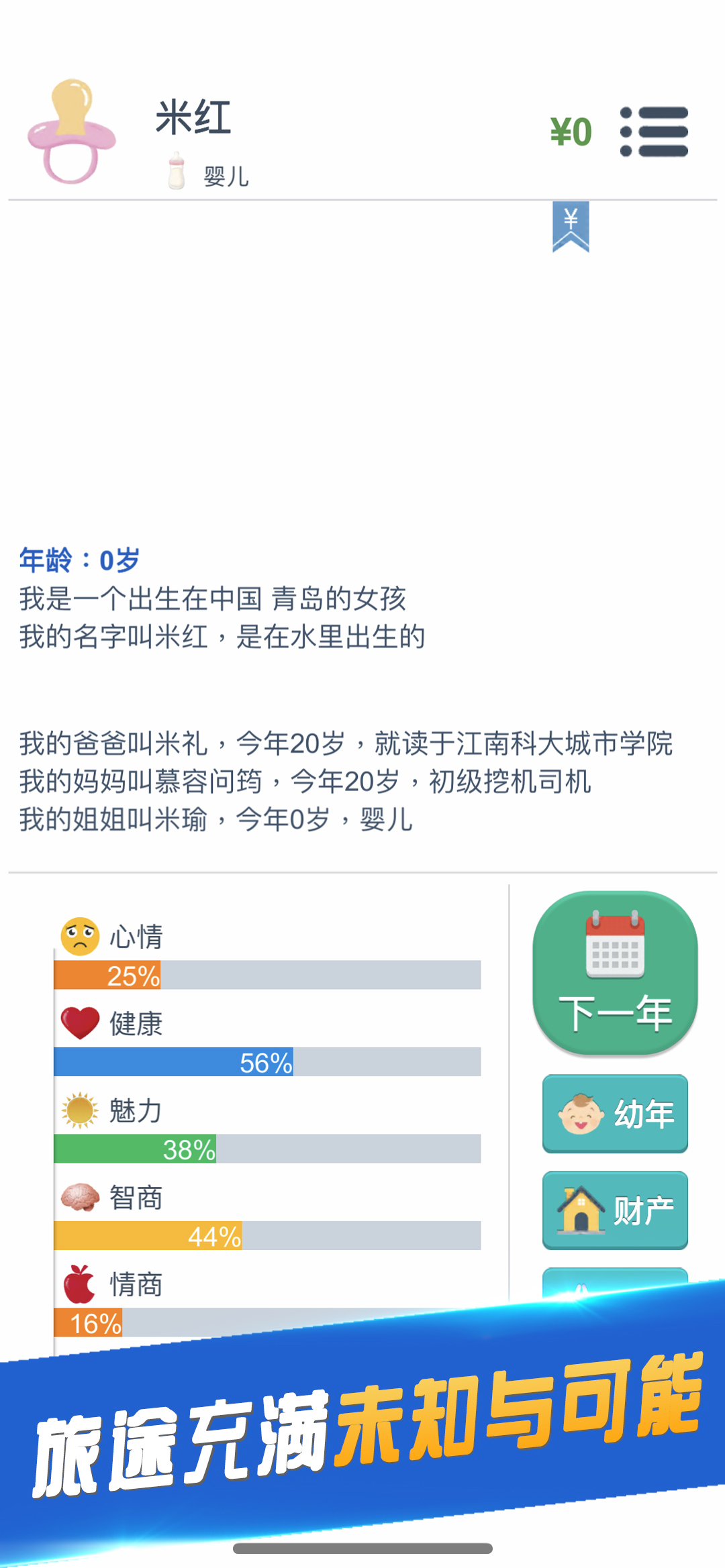Tap the 下一年 next year button
Screen dimensions: 725x1568
tap(615, 973)
